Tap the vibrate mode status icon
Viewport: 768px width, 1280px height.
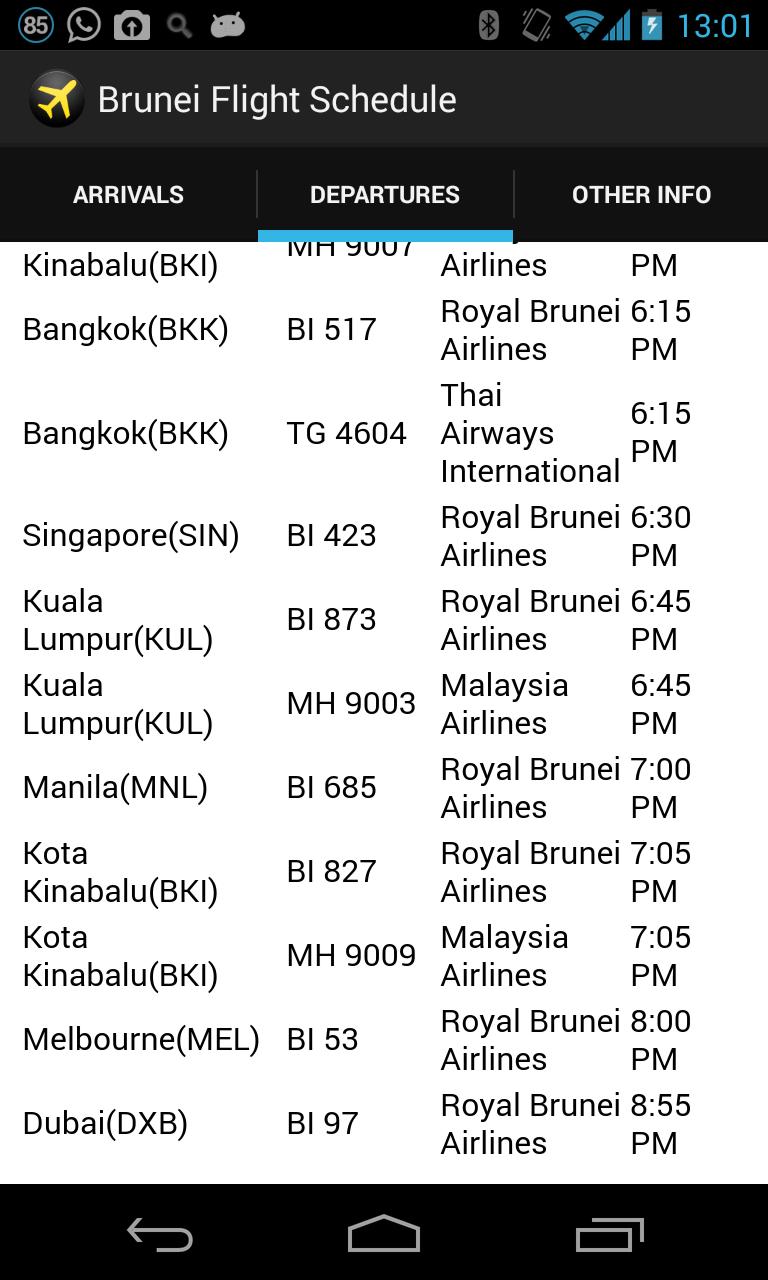534,24
